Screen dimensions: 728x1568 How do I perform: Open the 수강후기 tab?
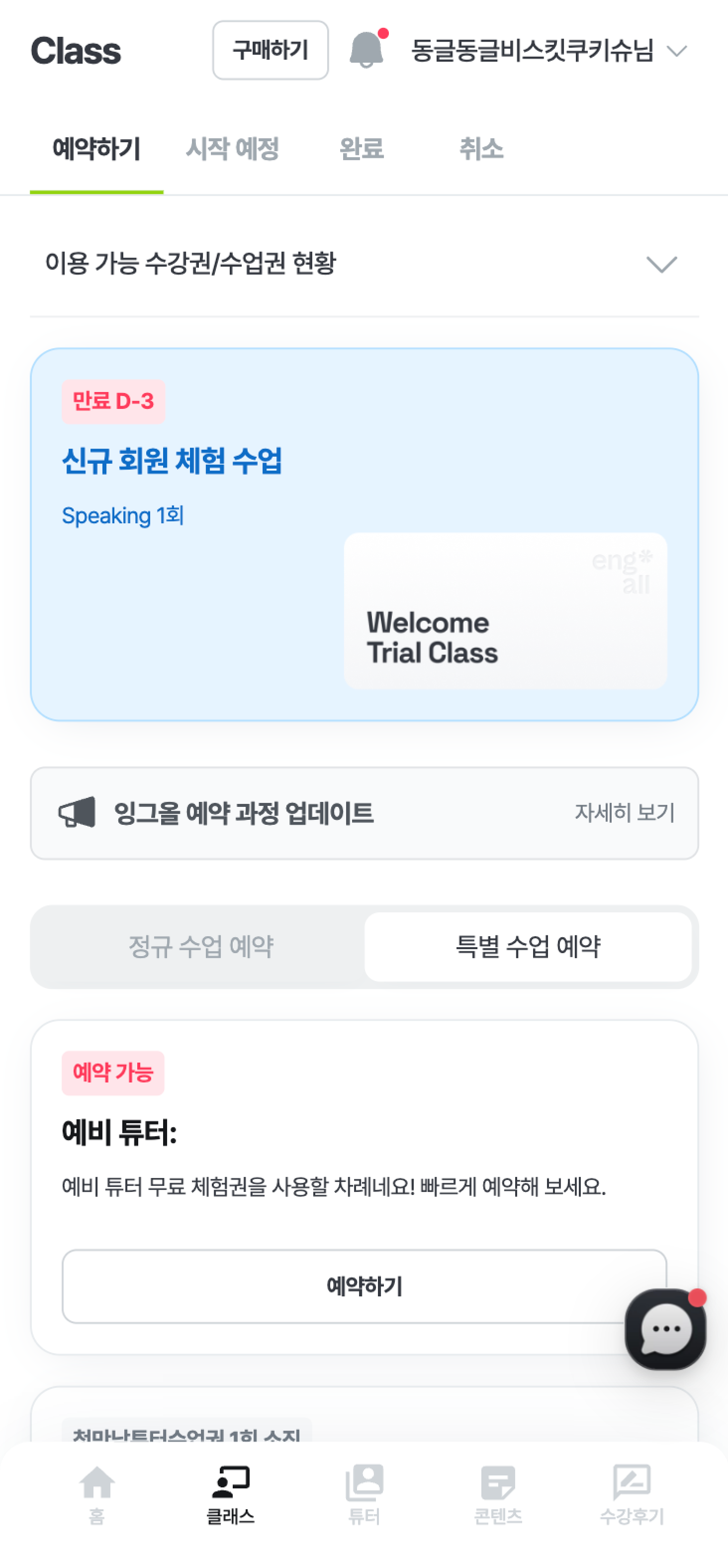click(x=631, y=1494)
